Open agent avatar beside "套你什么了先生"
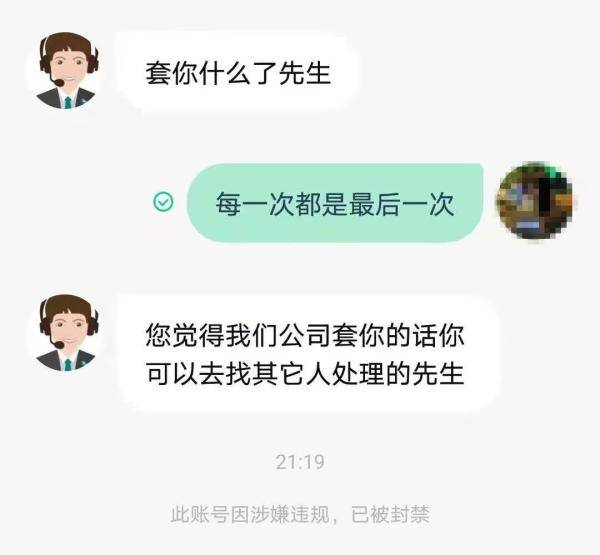Screen dimensions: 600x555 (x=68, y=70)
